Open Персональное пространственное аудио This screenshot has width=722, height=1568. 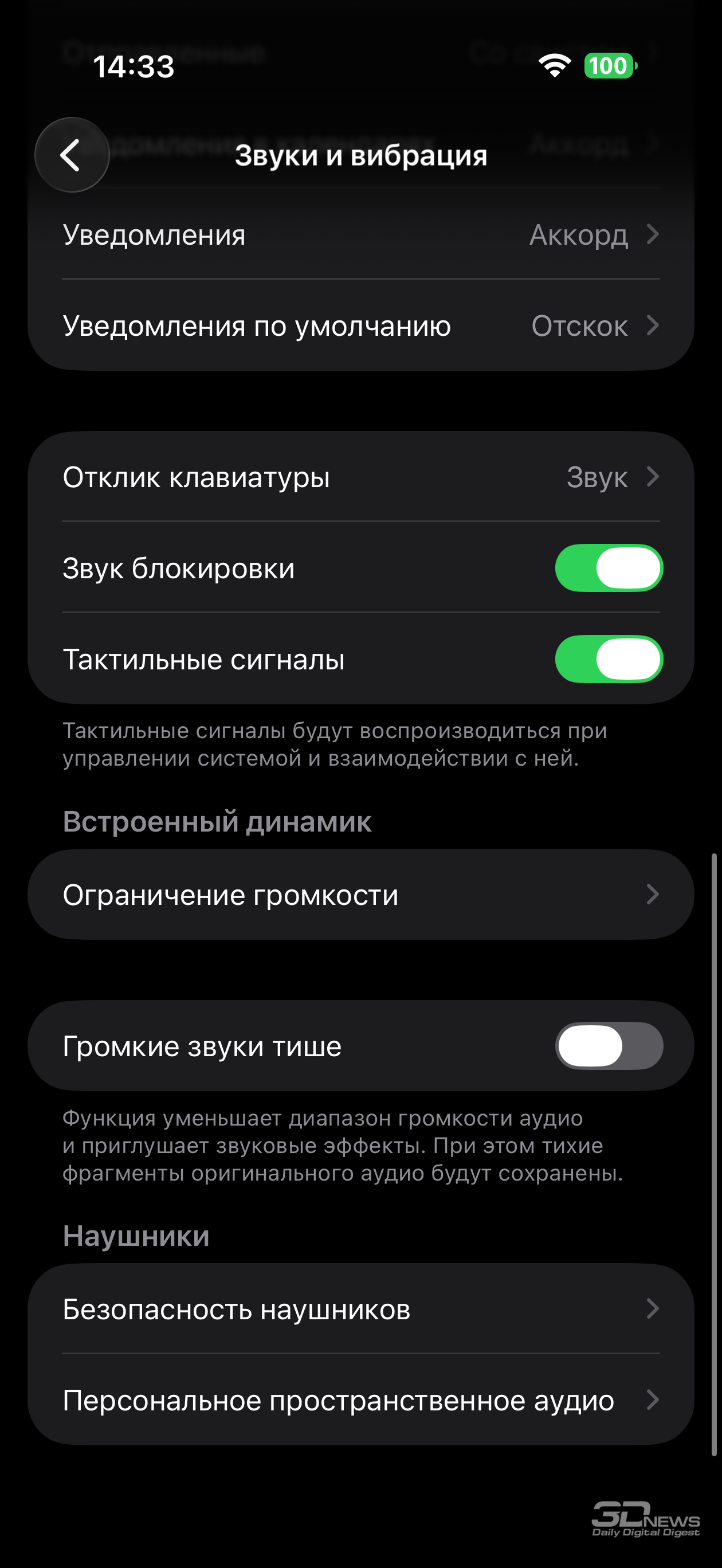click(360, 1400)
